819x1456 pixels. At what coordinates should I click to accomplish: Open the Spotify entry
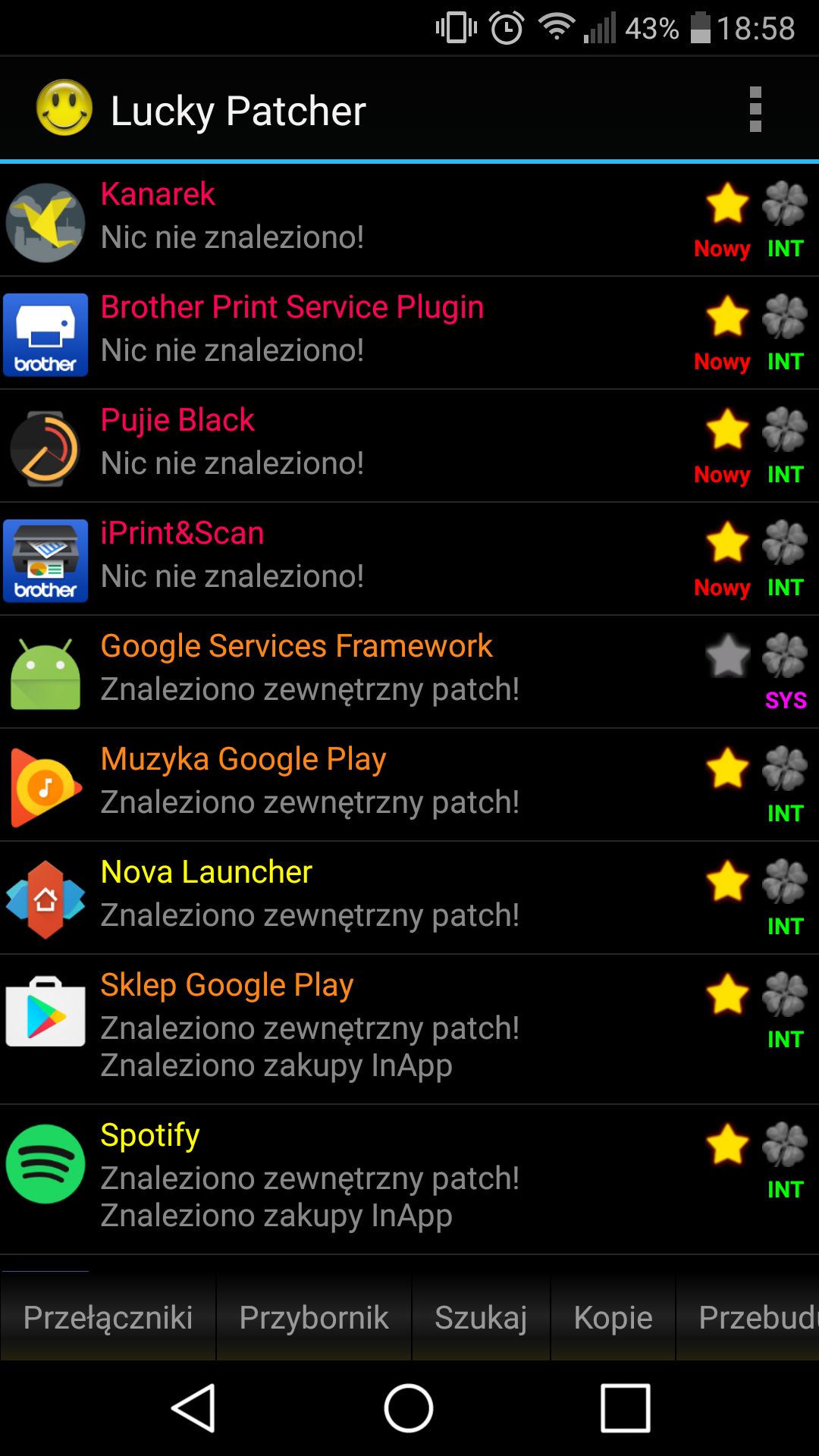[409, 1179]
